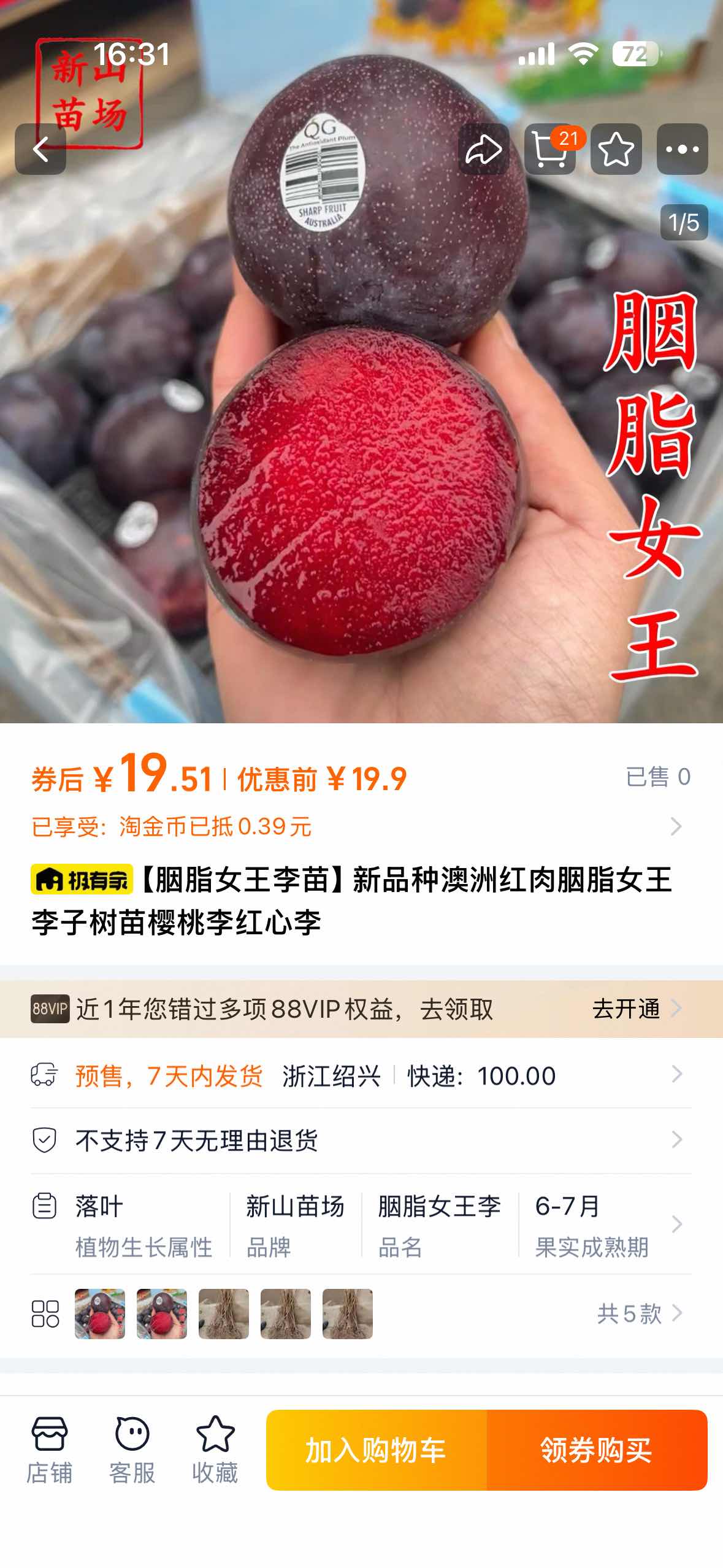
Task: Choose the last variant thumbnail showing seedlings
Action: click(x=347, y=1313)
